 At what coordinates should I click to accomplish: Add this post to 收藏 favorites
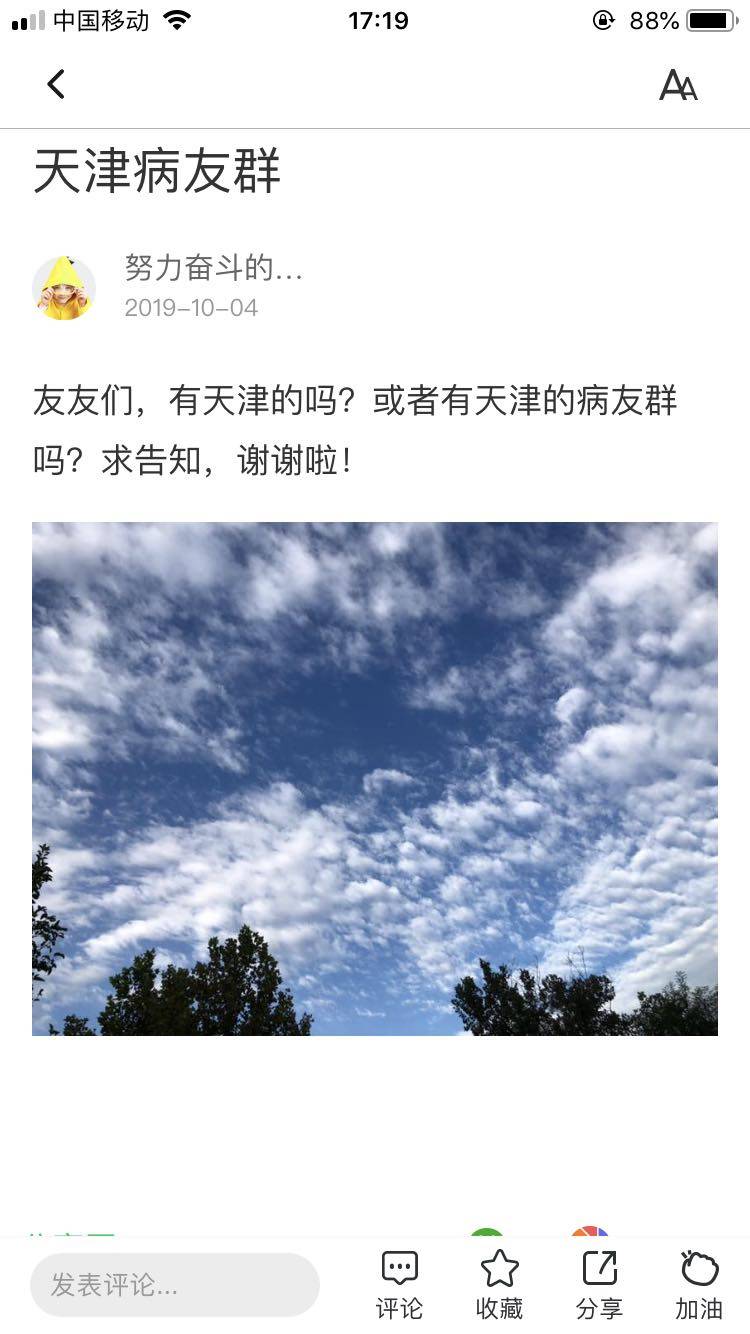(x=499, y=1285)
